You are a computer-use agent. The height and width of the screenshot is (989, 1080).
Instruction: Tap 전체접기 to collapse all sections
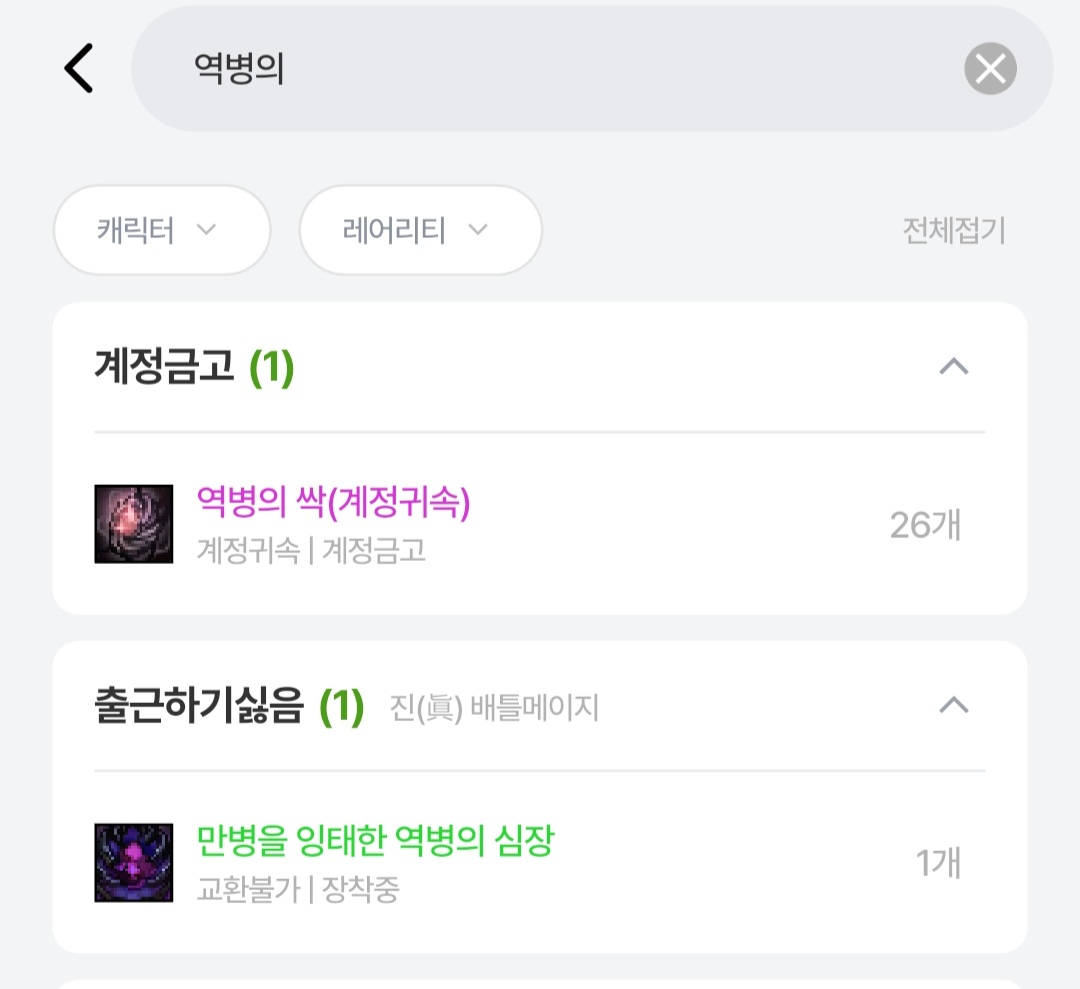[953, 231]
